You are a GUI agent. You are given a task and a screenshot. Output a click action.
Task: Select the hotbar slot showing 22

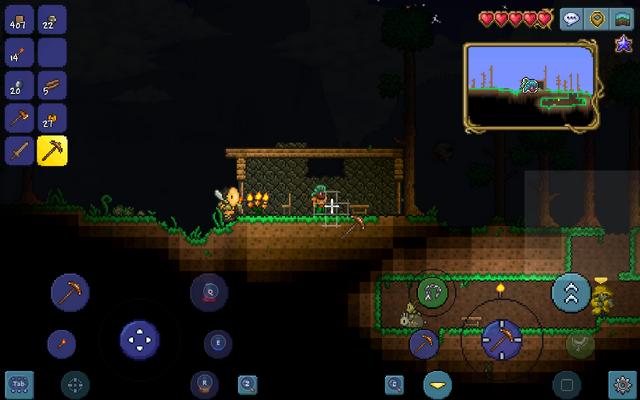pyautogui.click(x=51, y=19)
